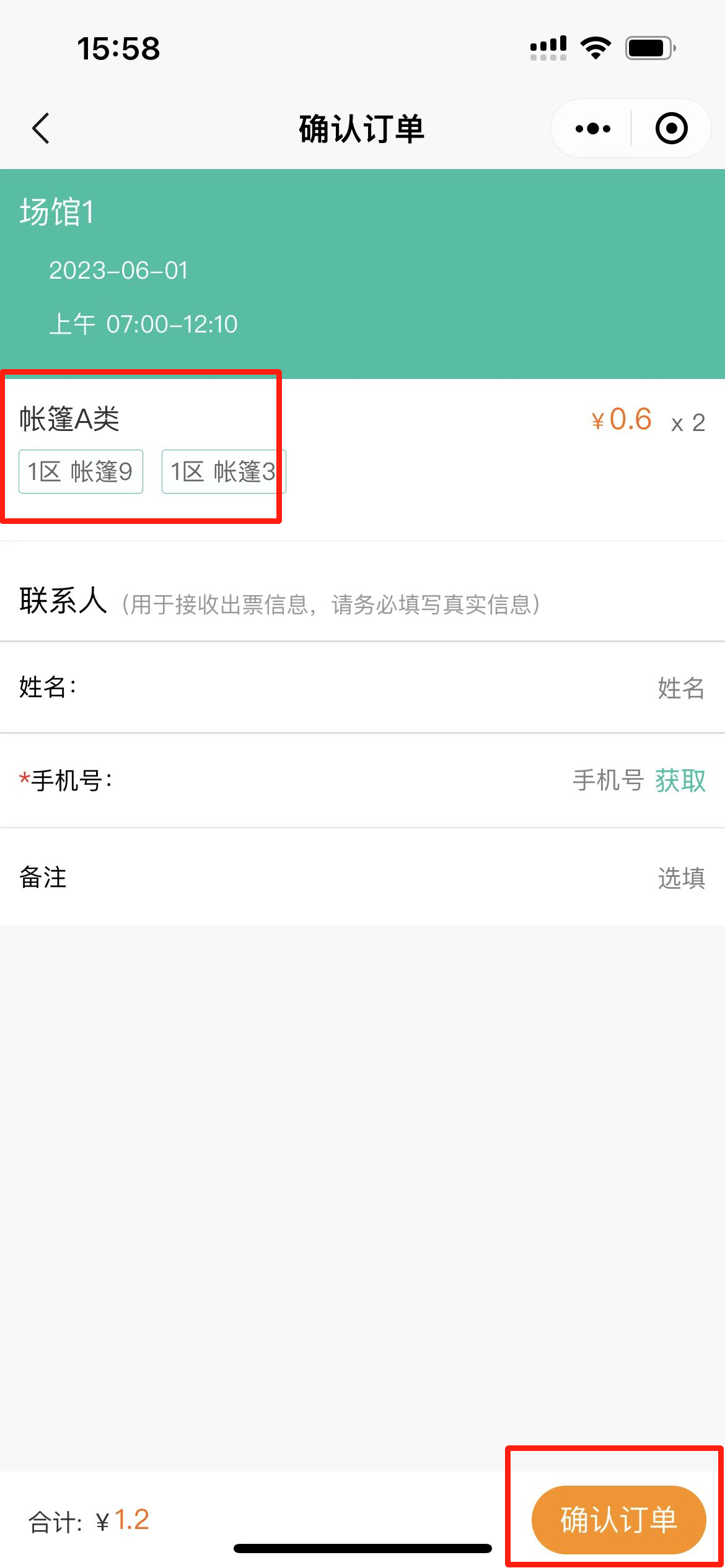Submit with the orange 确认订单 button

[618, 1519]
